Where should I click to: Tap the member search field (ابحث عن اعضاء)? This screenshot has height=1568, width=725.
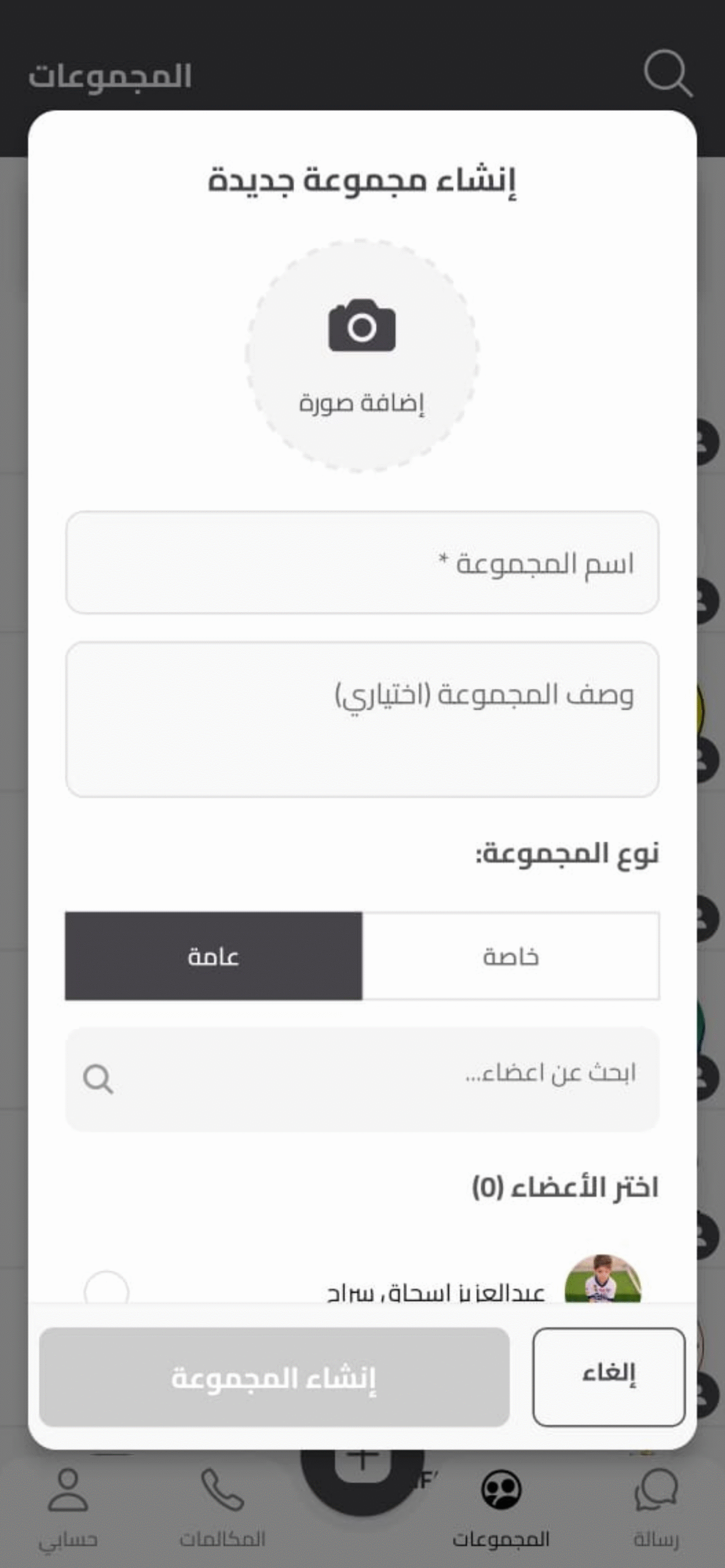(362, 1079)
